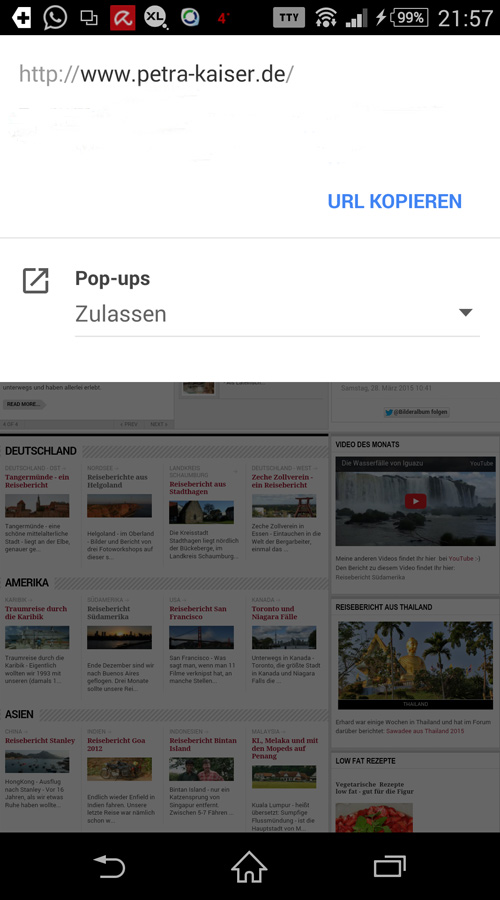Open recent apps overview
The height and width of the screenshot is (900, 500).
tap(390, 866)
